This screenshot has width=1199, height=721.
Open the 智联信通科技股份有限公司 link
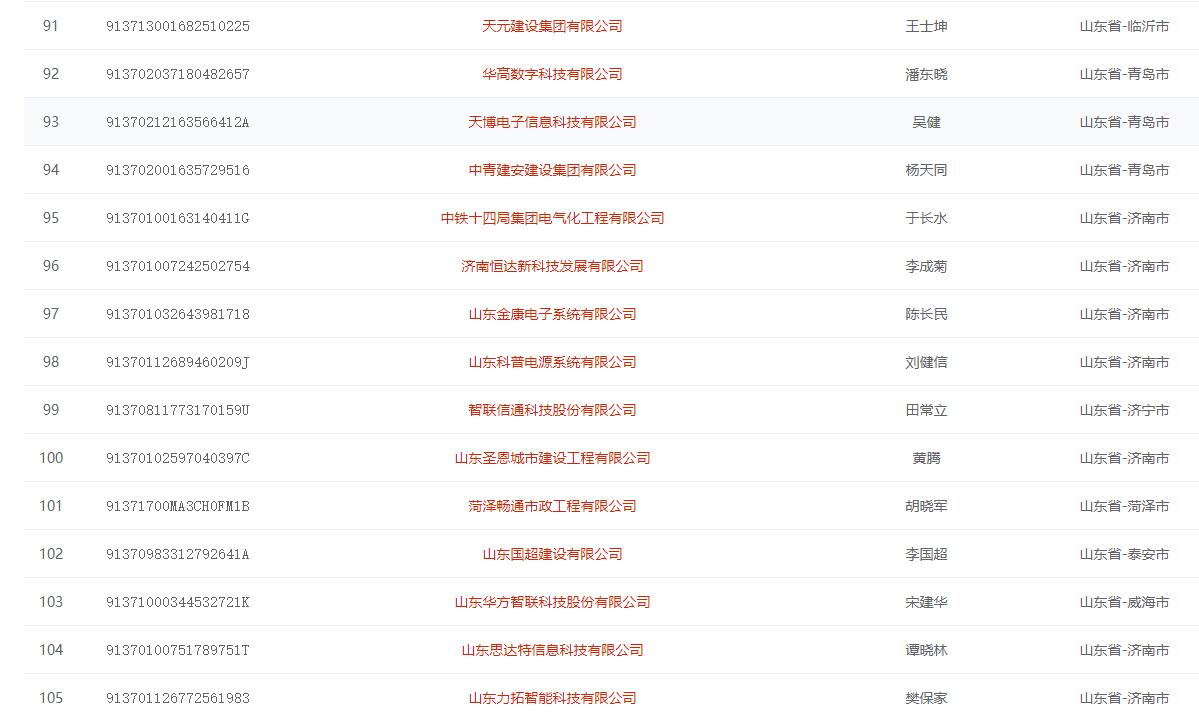pyautogui.click(x=552, y=410)
